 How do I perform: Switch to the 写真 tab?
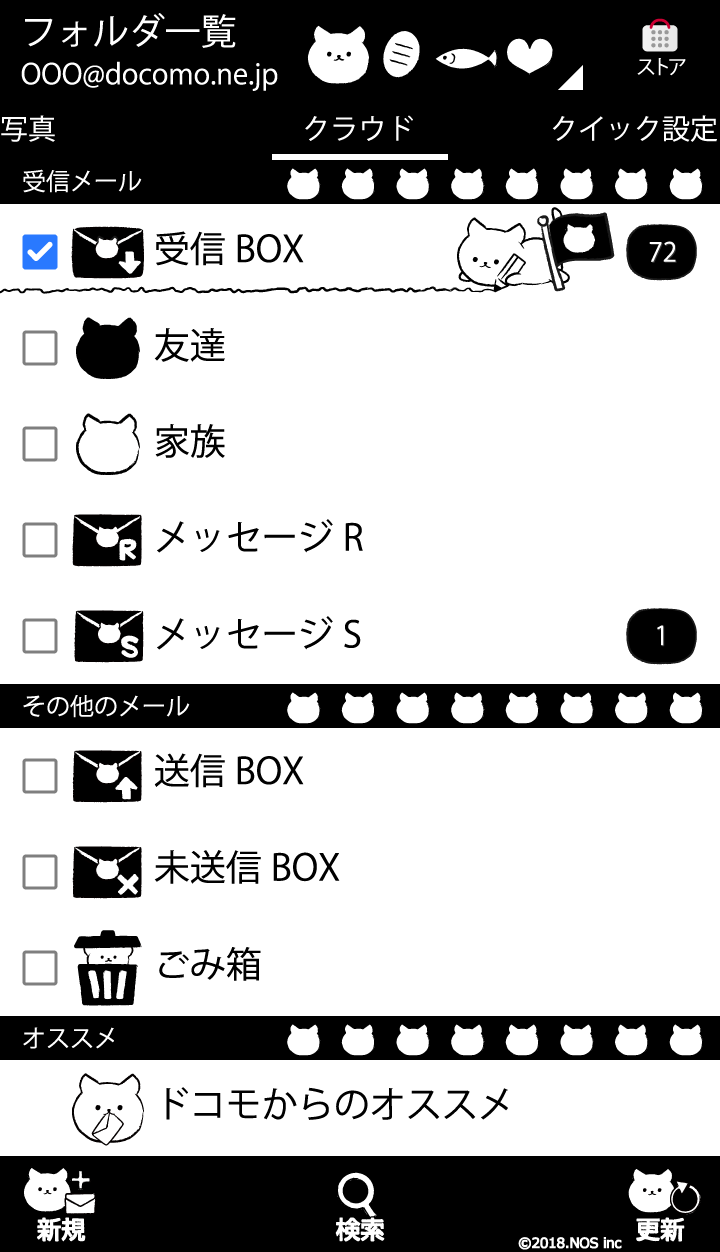pyautogui.click(x=28, y=129)
